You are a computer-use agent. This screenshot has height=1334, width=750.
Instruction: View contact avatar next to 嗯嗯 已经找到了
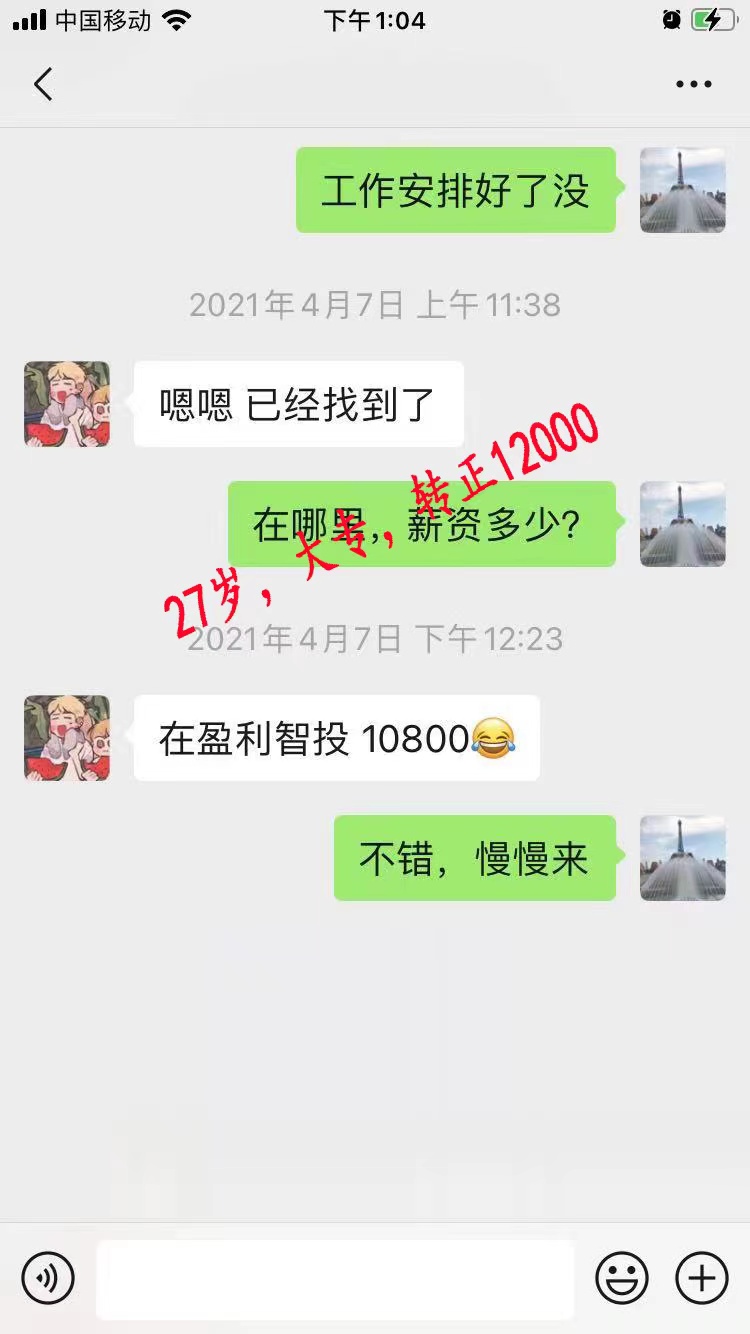67,404
